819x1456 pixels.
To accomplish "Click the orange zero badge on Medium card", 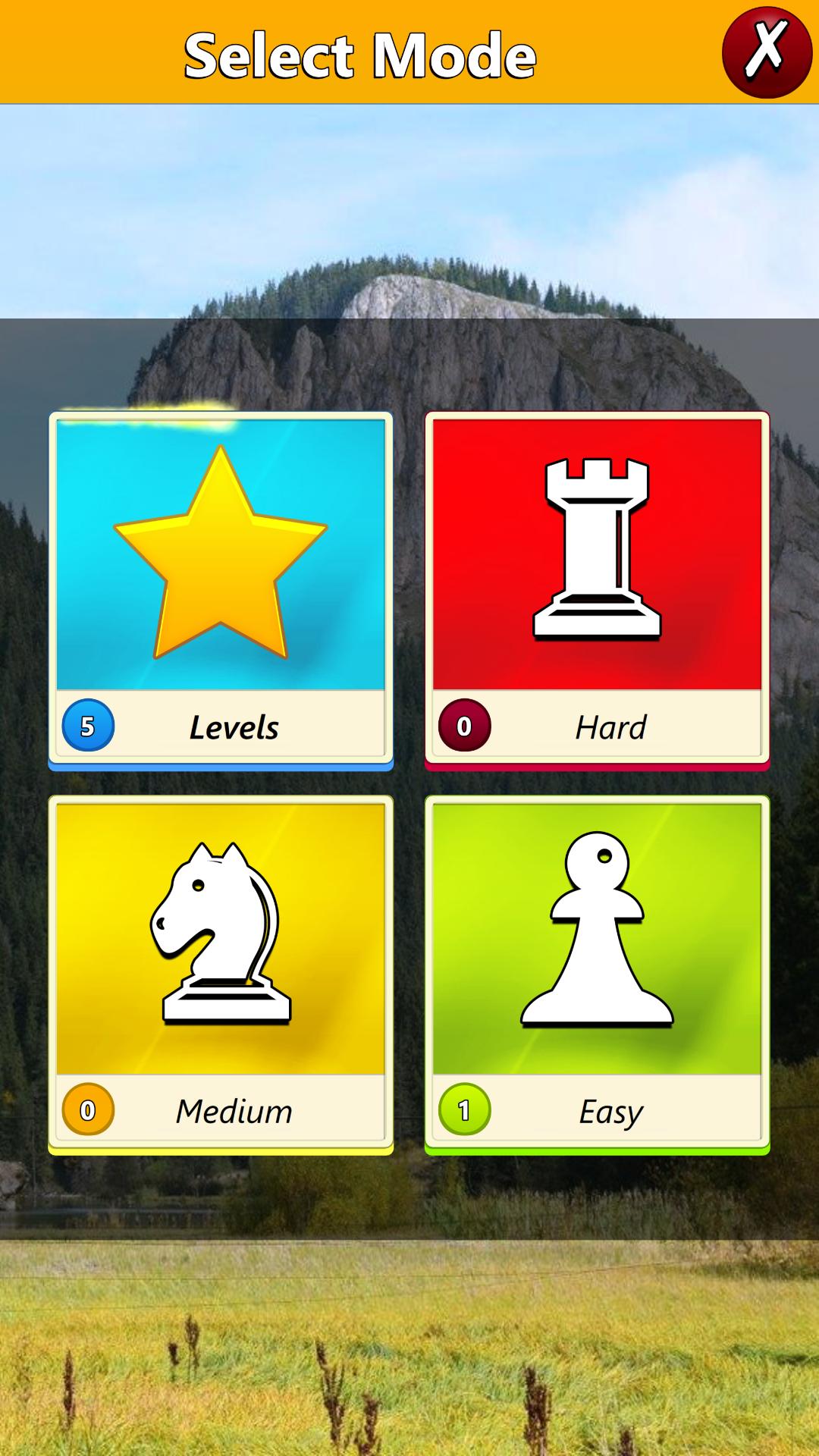I will pyautogui.click(x=89, y=1111).
